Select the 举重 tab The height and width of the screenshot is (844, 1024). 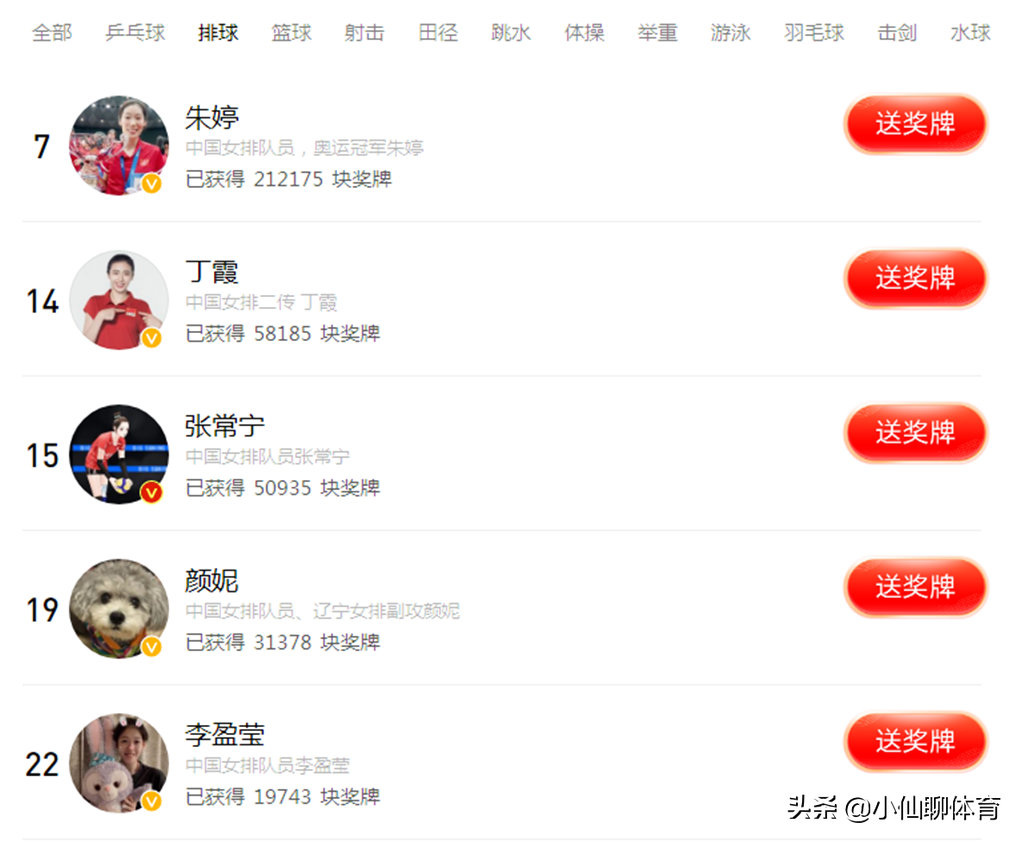[x=657, y=33]
